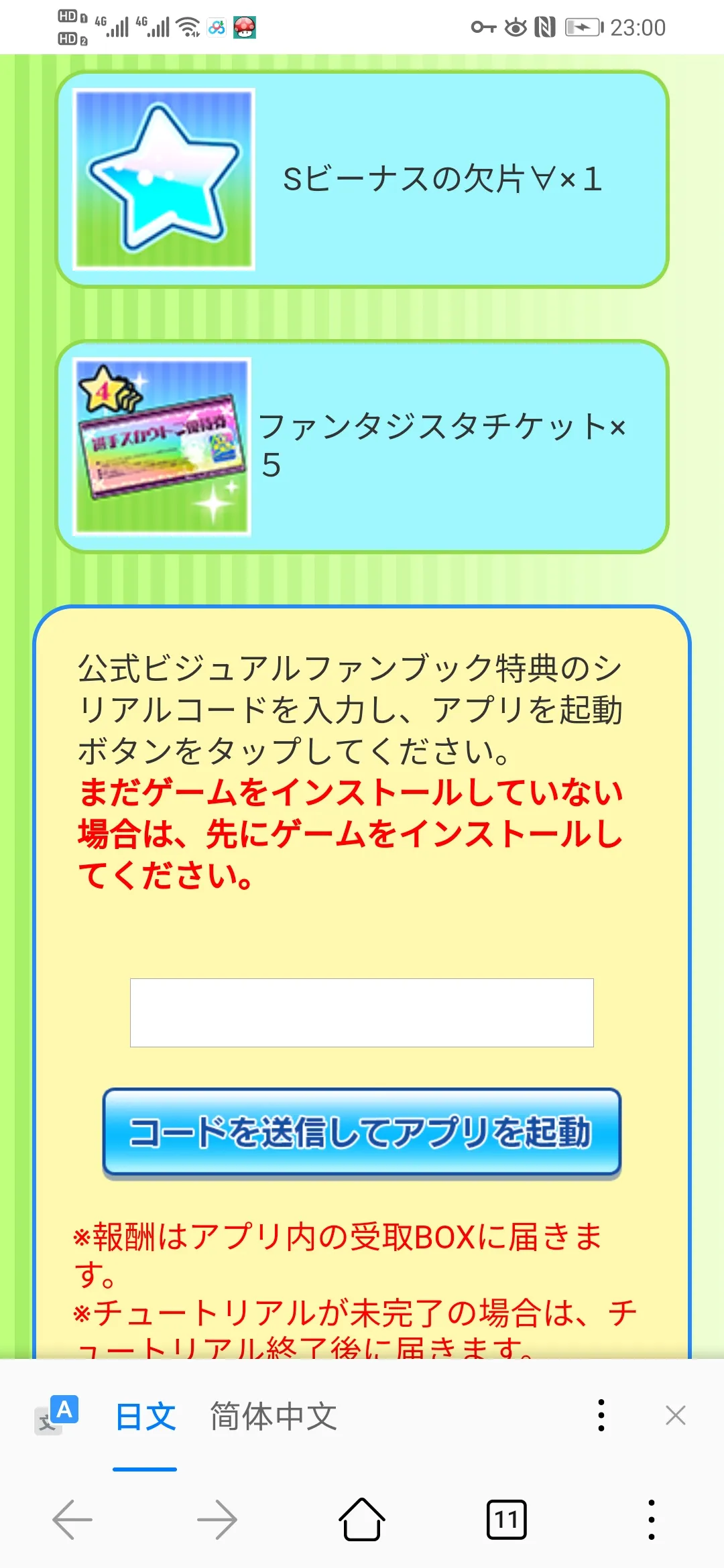Open browser main menu
This screenshot has width=724, height=1568.
point(651,1520)
